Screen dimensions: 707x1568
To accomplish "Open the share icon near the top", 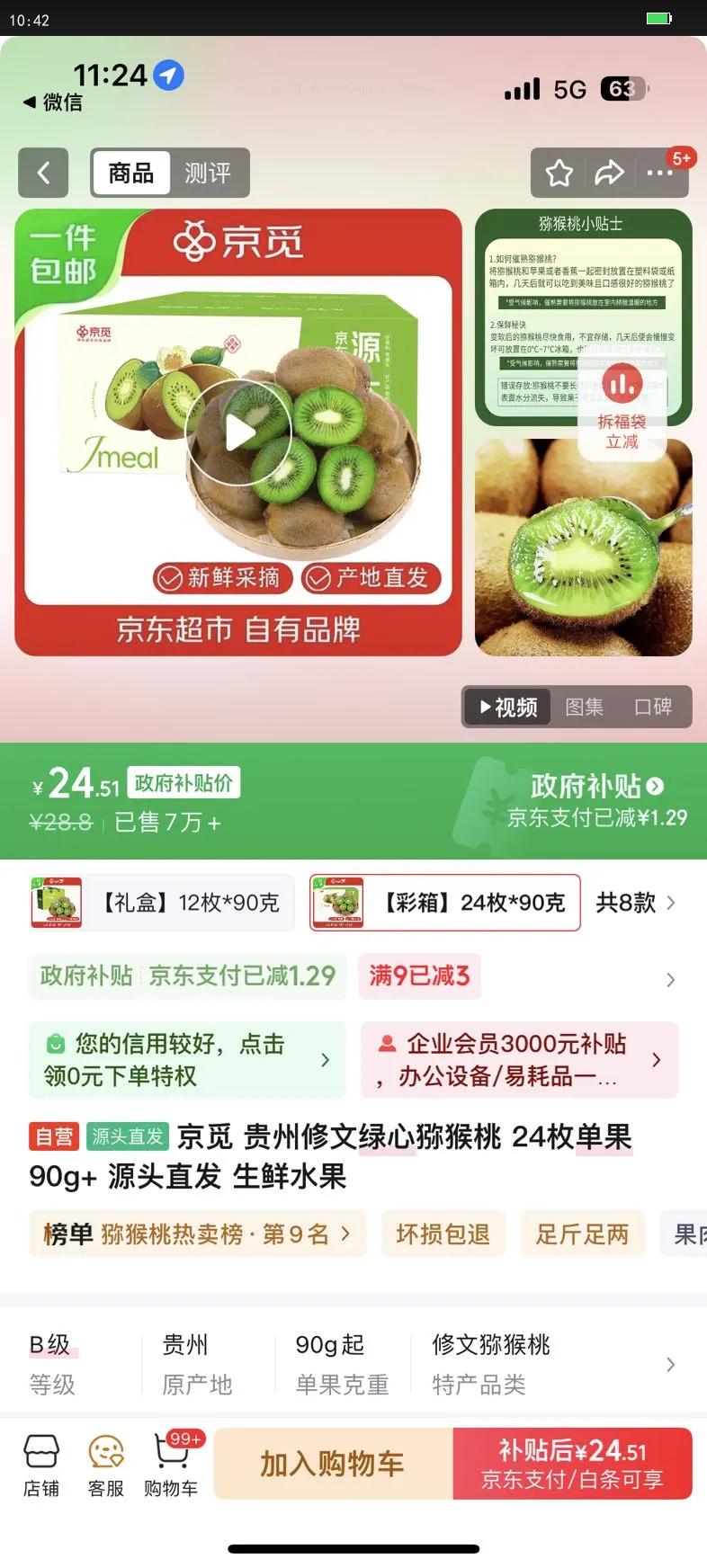I will [613, 173].
